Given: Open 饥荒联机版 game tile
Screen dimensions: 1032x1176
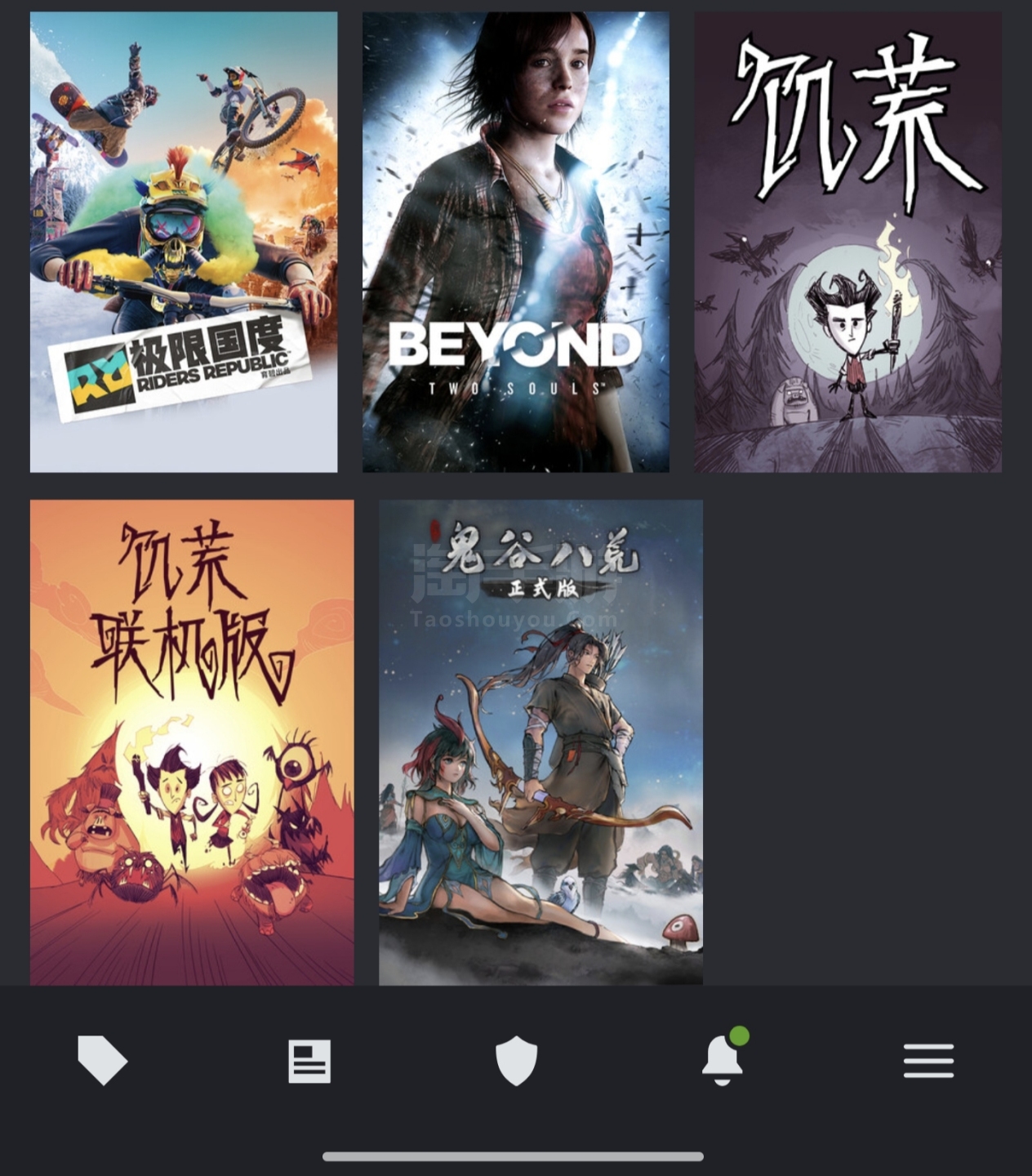Looking at the screenshot, I should [192, 742].
